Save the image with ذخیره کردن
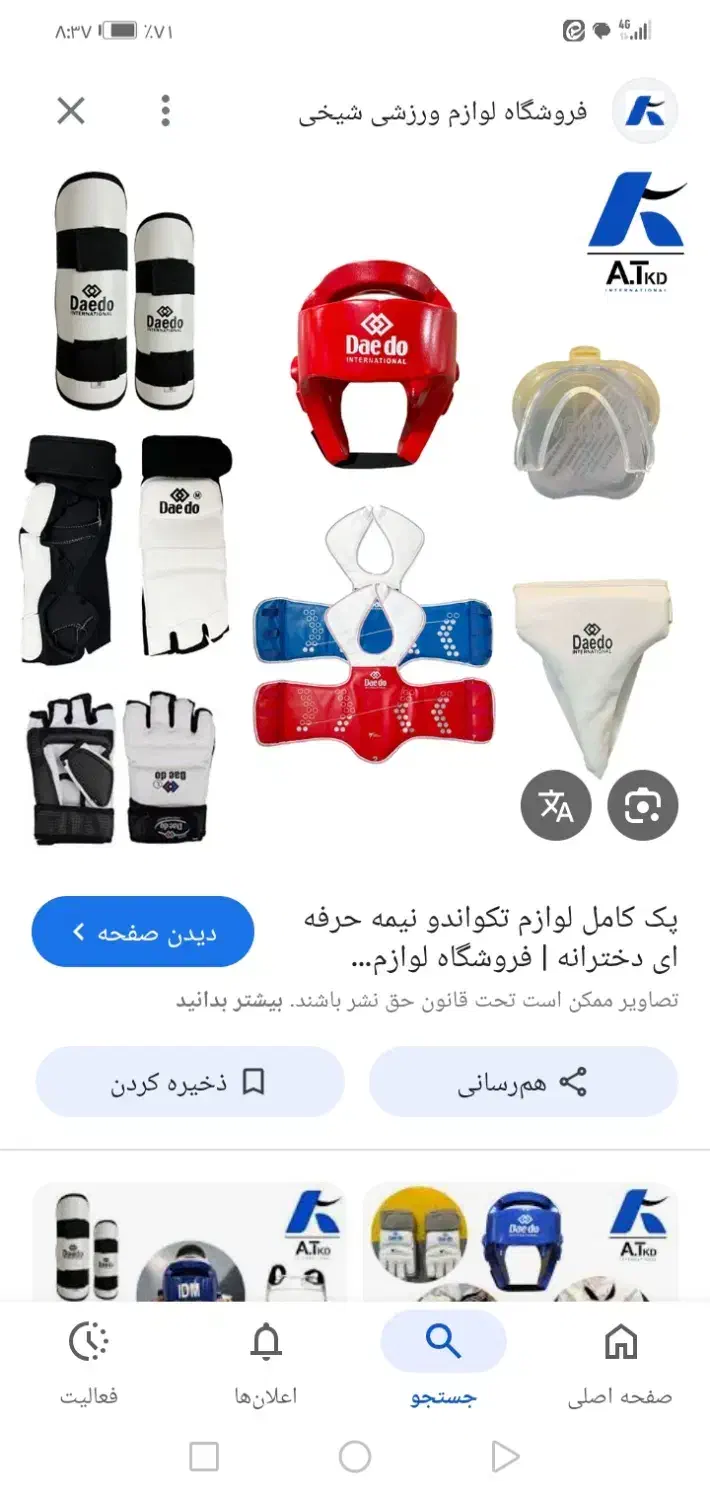This screenshot has height=1500, width=710. 190,1082
